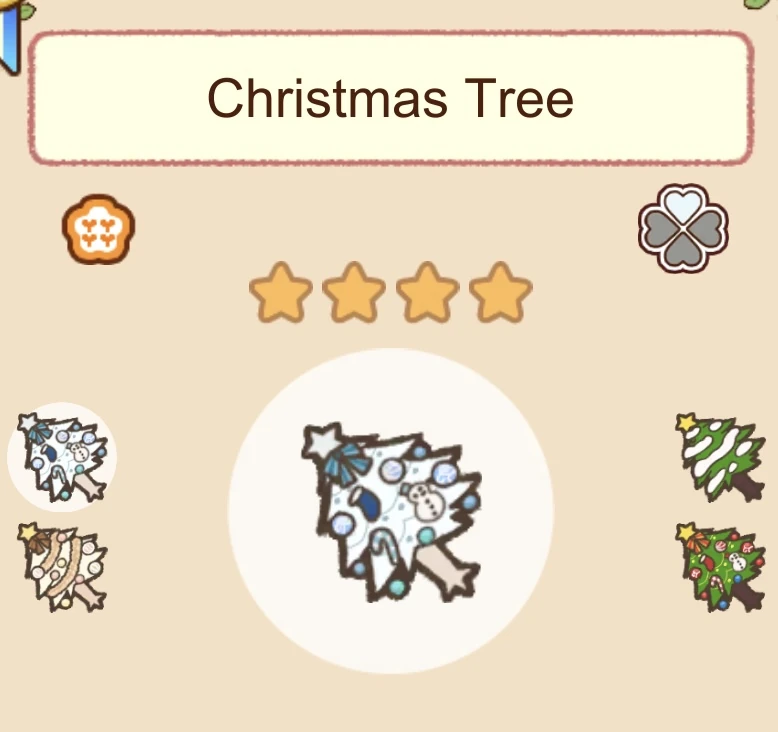Tap the four-leaf clover icon

pyautogui.click(x=683, y=228)
